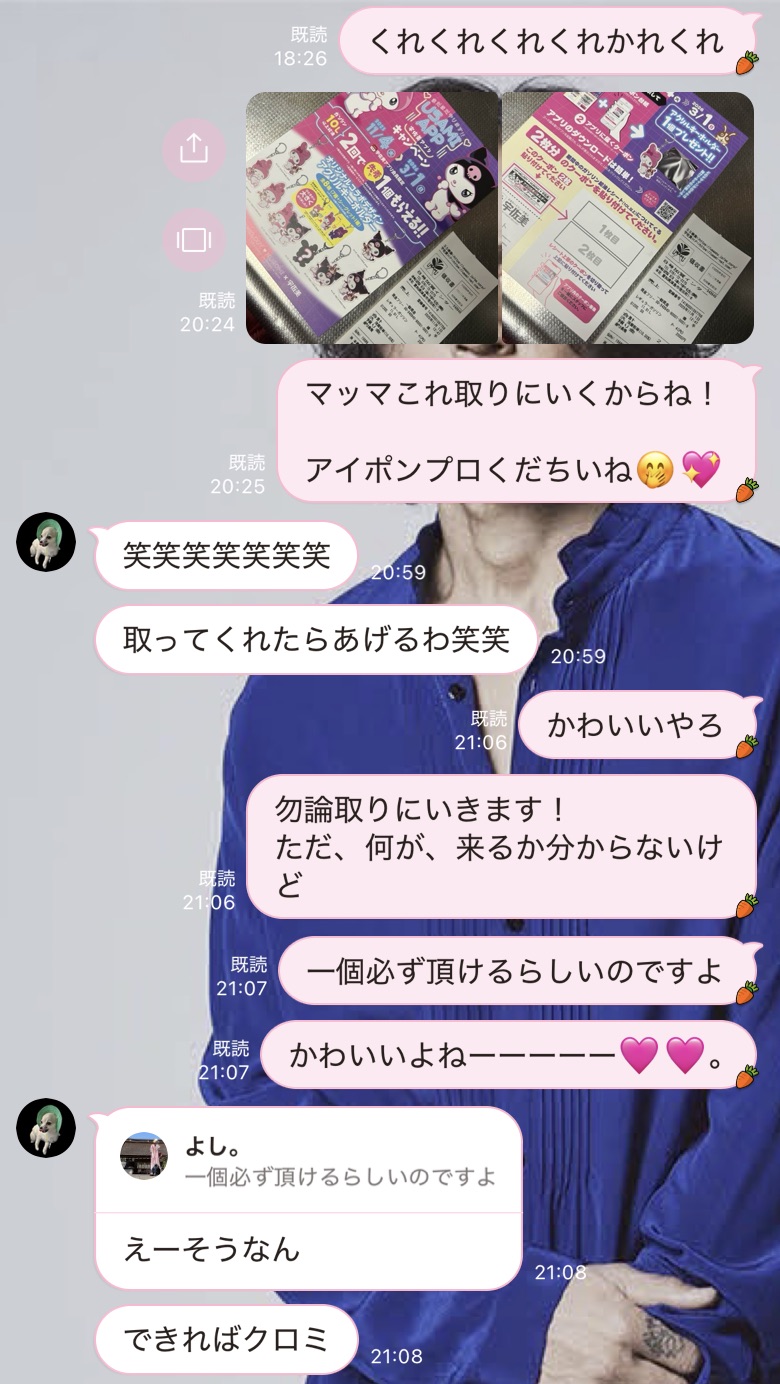Open the right flyer photo with coupon
Screen dimensions: 780x1384
point(627,218)
